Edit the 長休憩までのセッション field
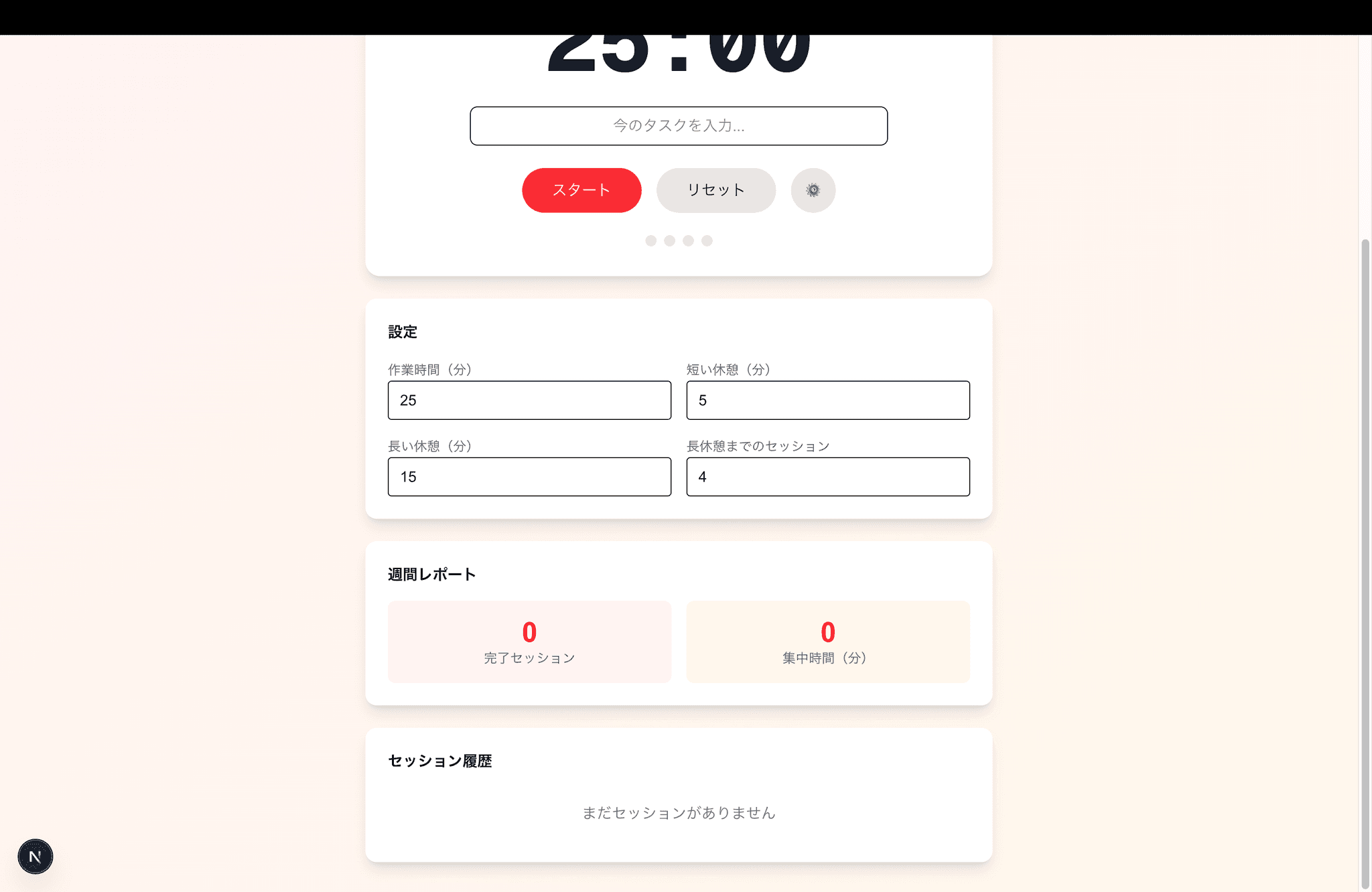Viewport: 1372px width, 892px height. (x=827, y=477)
